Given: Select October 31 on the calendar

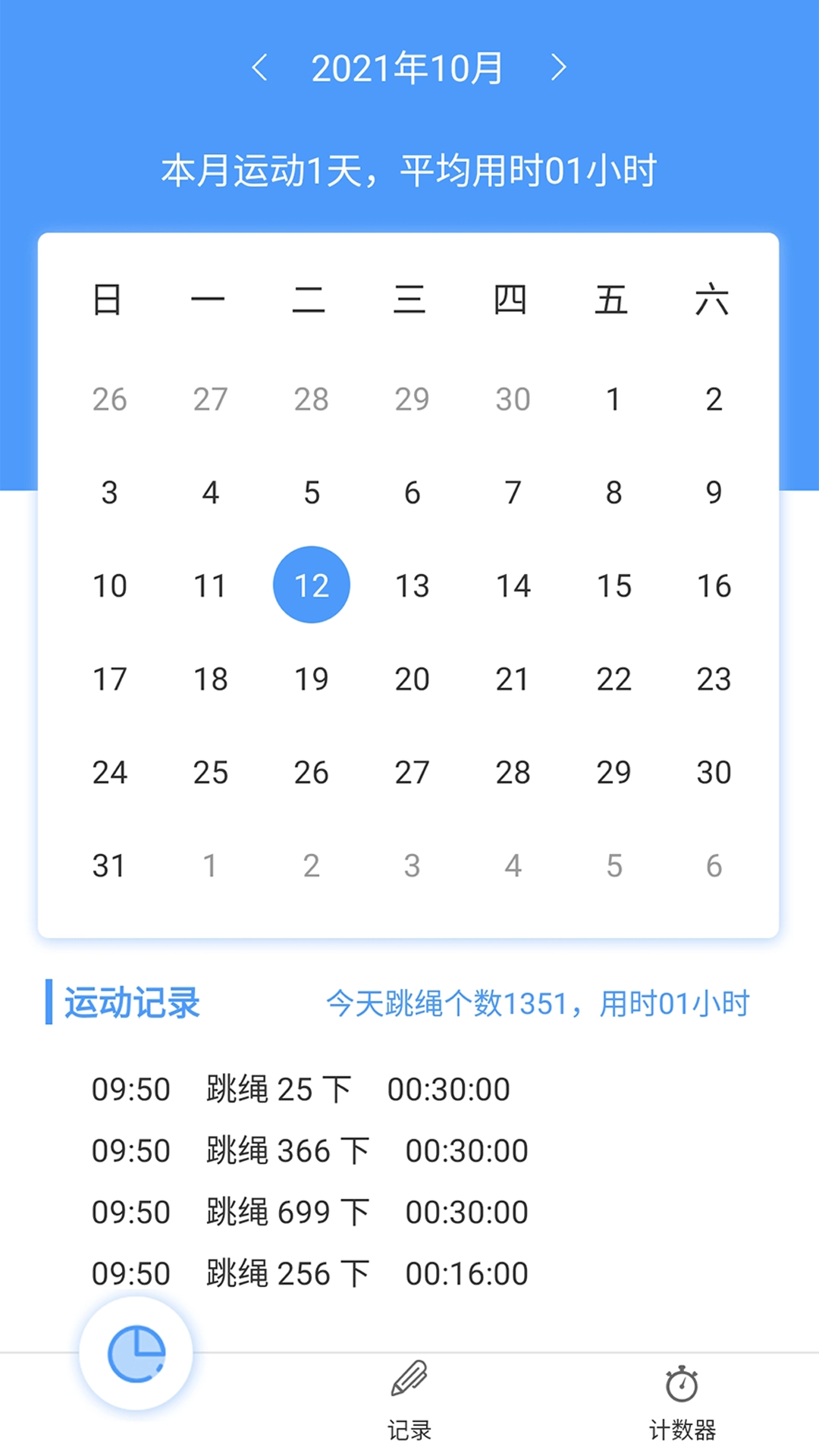Looking at the screenshot, I should [110, 864].
